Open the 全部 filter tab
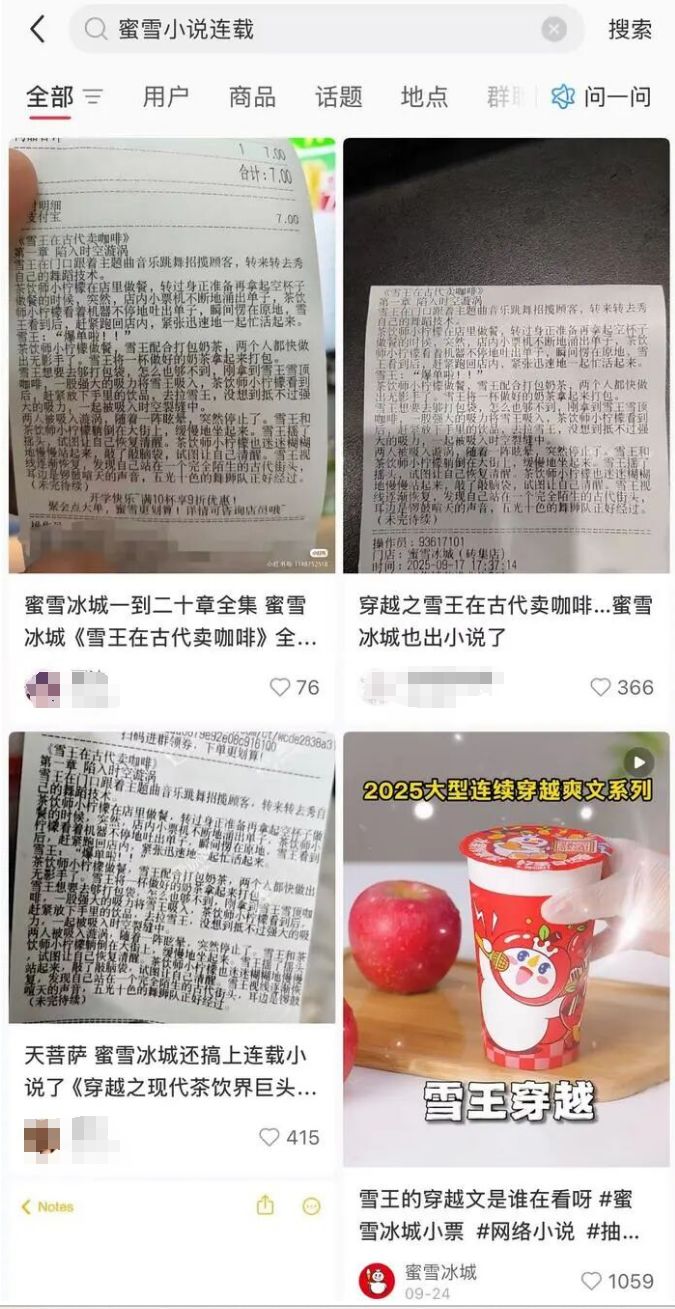Viewport: 675px width, 1309px height. coord(50,97)
